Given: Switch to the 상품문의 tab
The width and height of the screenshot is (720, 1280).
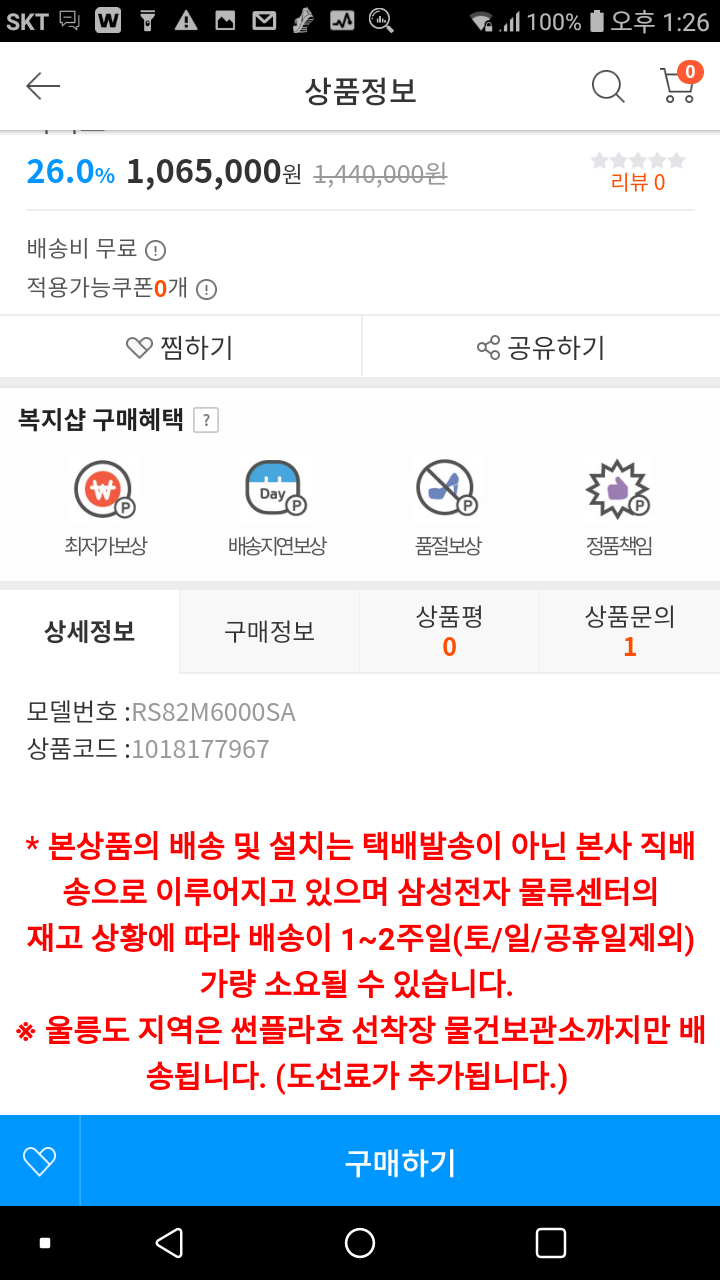Looking at the screenshot, I should [x=630, y=632].
